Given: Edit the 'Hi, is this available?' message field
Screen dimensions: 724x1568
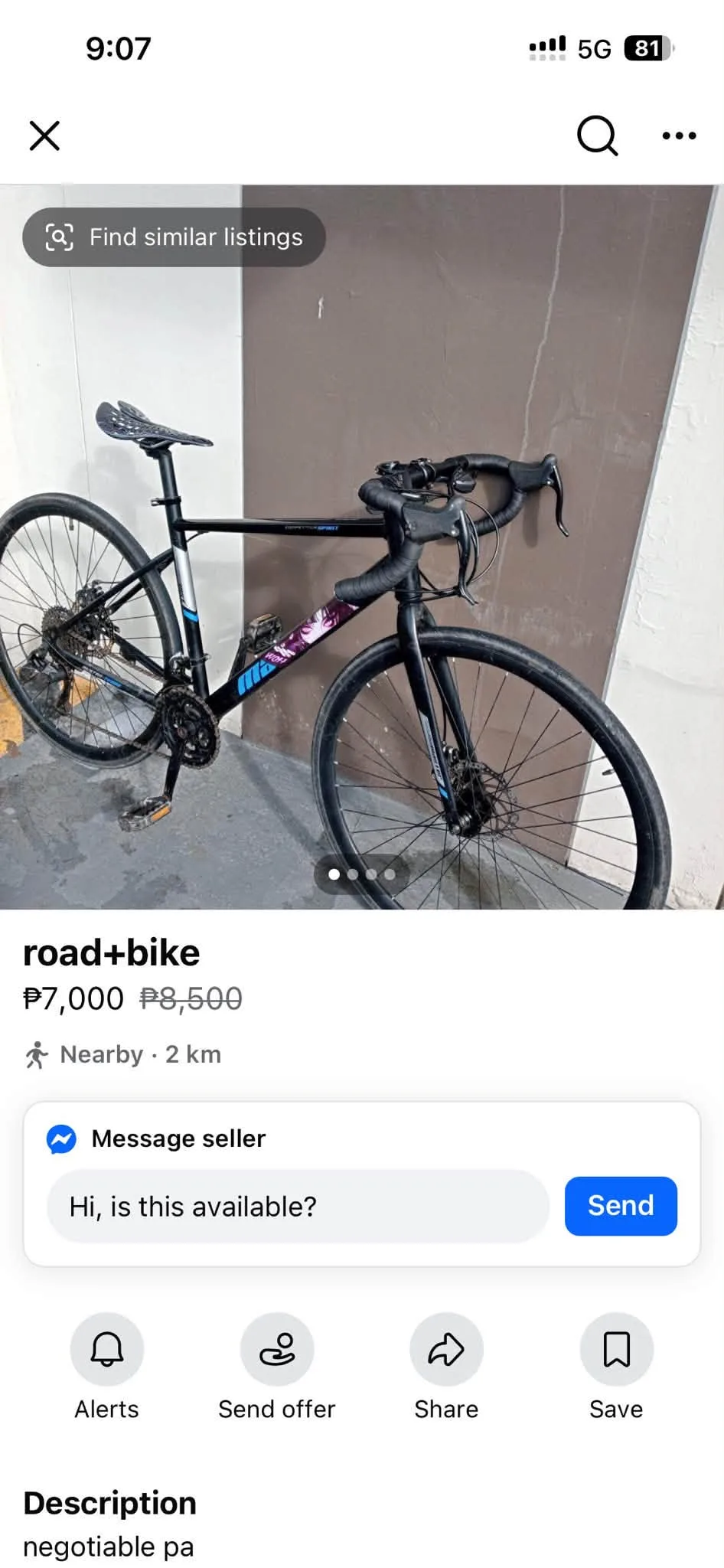Looking at the screenshot, I should point(298,1207).
